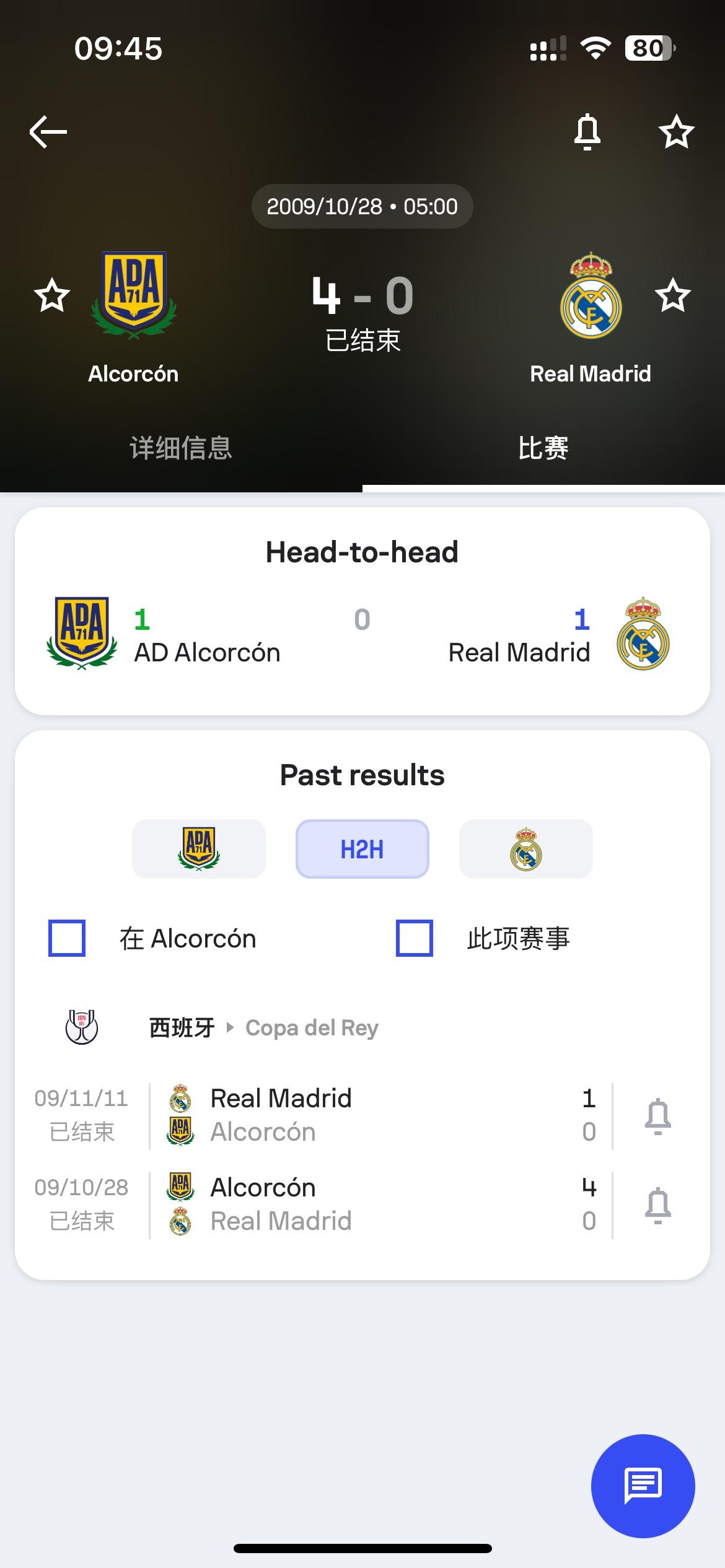
Task: Open AD Alcorcón team in Head-to-head card
Action: [x=164, y=634]
